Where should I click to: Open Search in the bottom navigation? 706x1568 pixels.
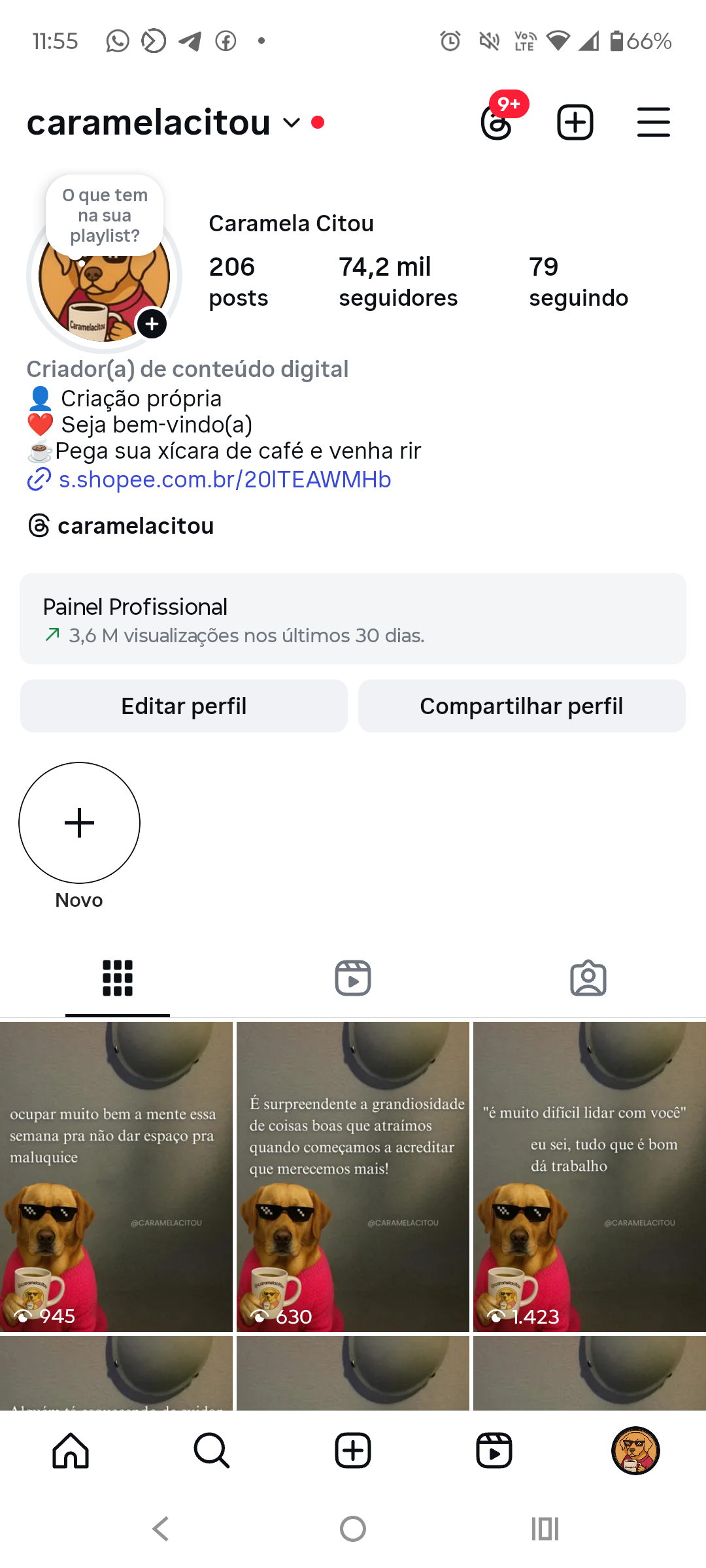pos(212,1451)
